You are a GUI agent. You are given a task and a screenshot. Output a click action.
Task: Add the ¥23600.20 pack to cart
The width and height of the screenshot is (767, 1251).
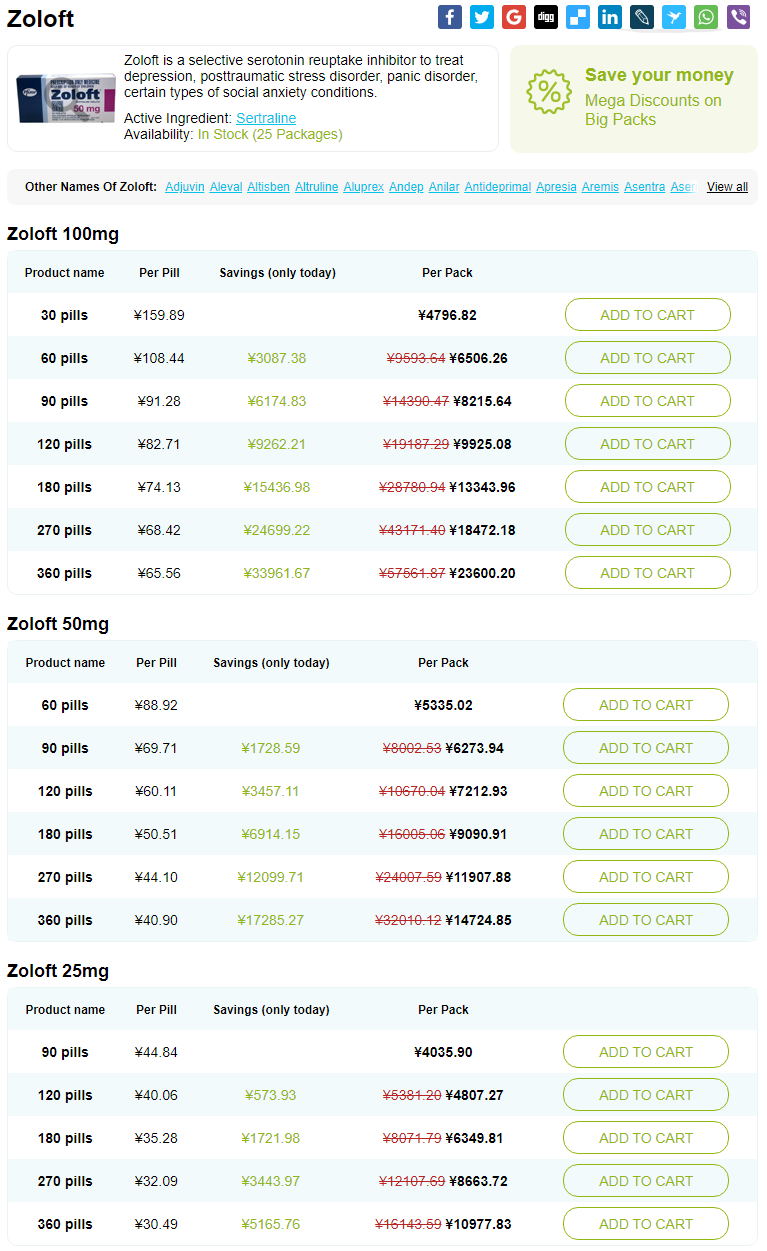[x=648, y=573]
